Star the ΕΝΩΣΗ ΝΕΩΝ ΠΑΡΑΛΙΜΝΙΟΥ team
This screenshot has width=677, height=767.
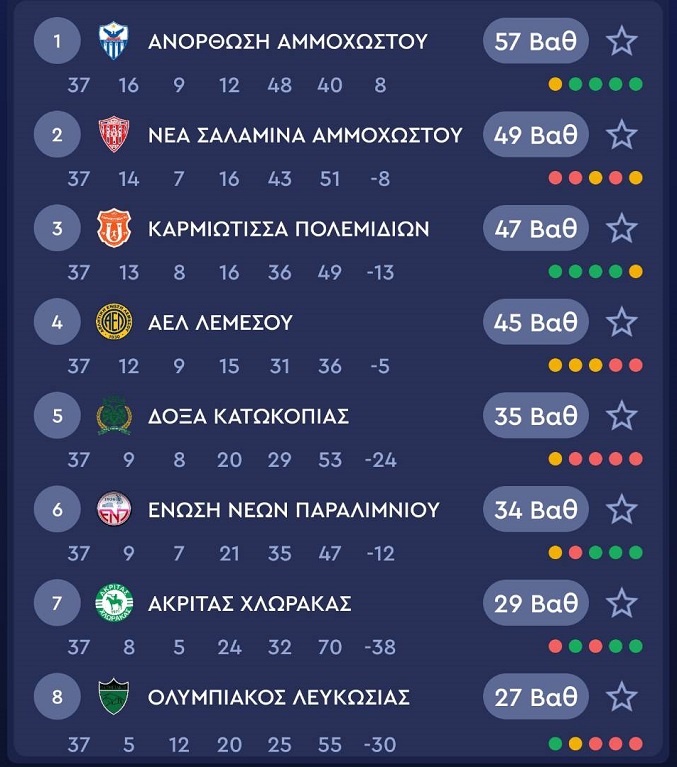point(622,510)
